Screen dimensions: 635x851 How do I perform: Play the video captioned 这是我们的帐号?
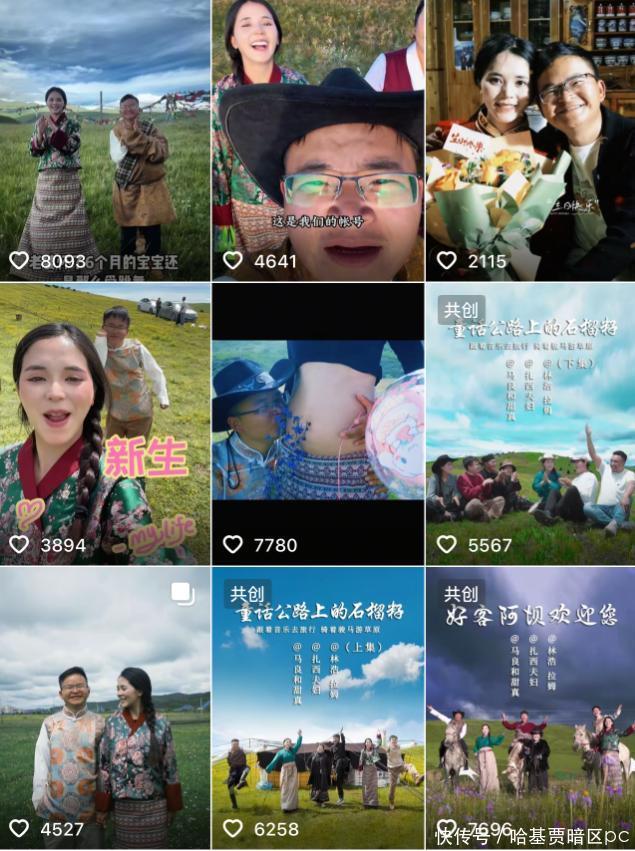pyautogui.click(x=318, y=140)
